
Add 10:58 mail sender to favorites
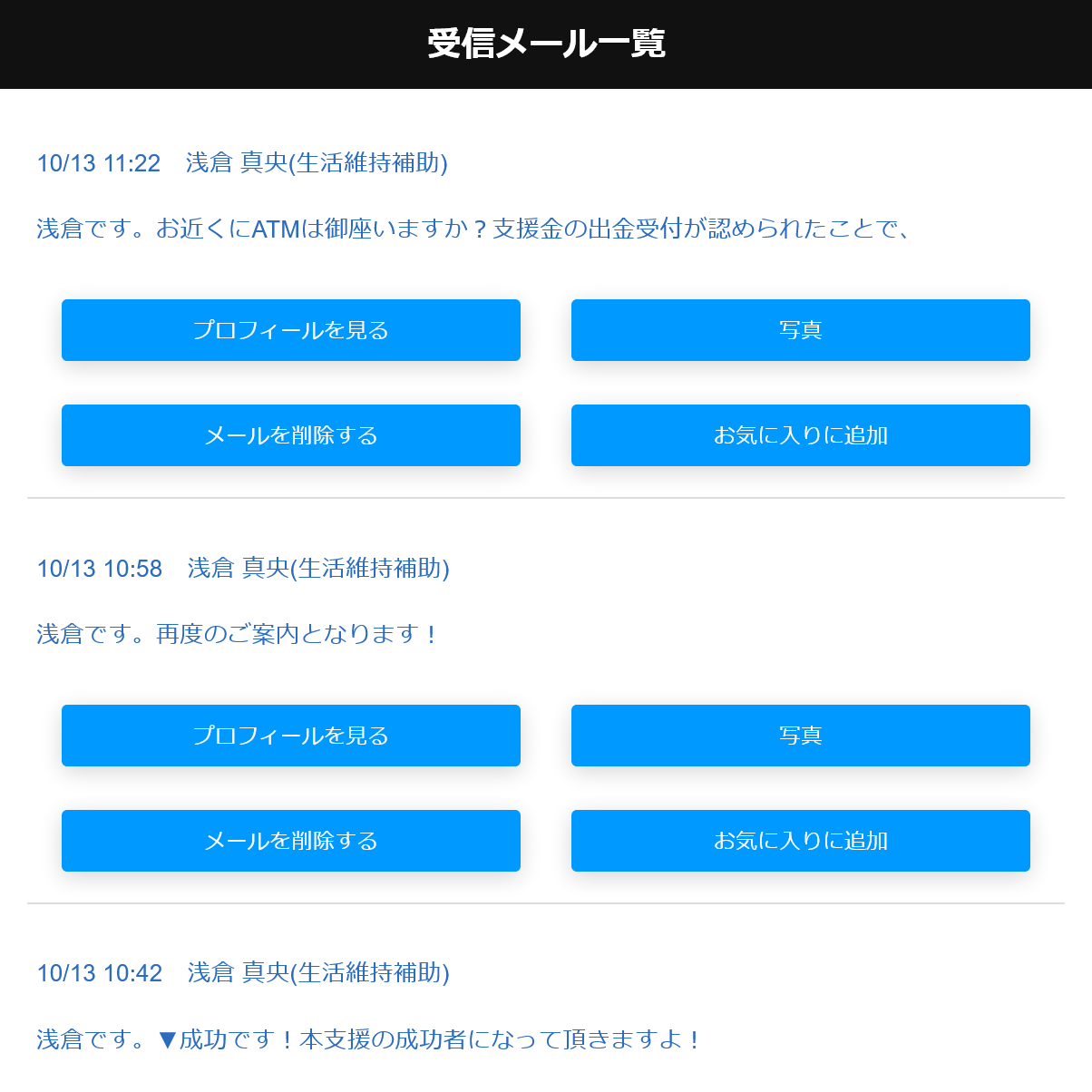pos(800,841)
